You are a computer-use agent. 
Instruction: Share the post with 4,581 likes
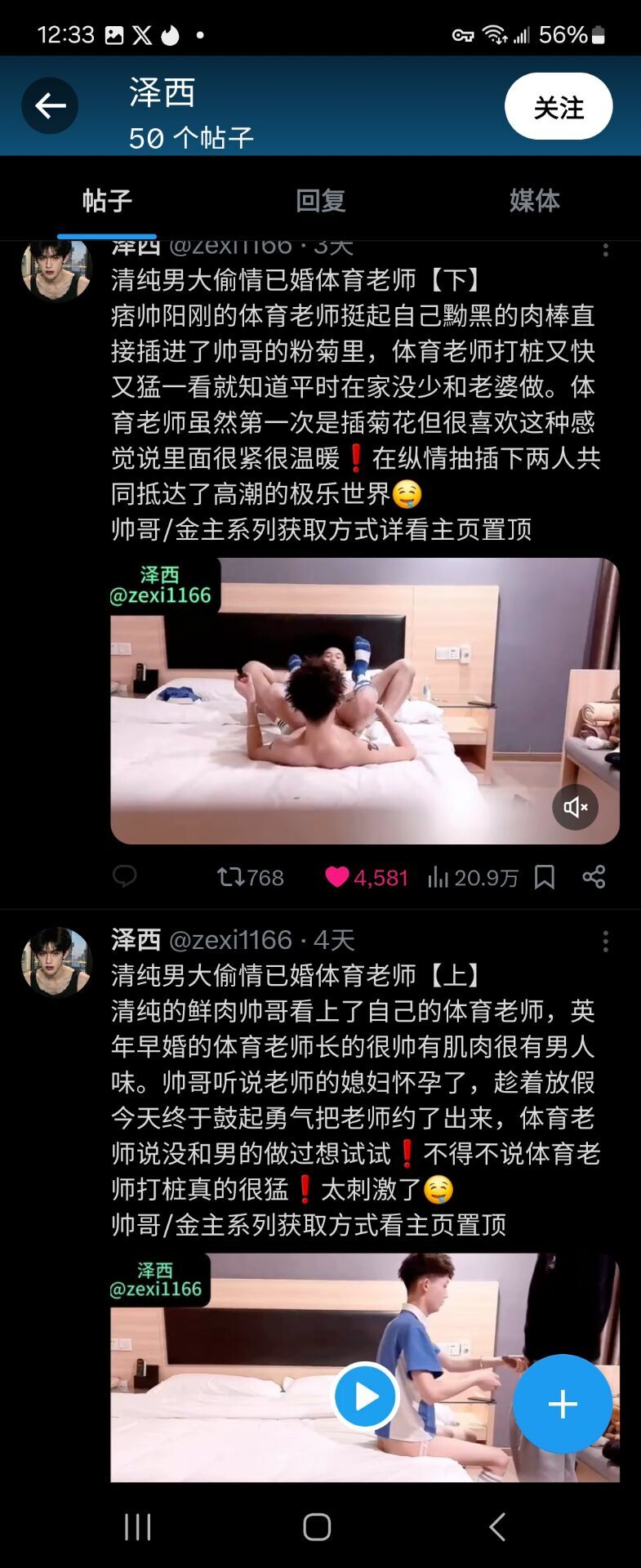[594, 877]
